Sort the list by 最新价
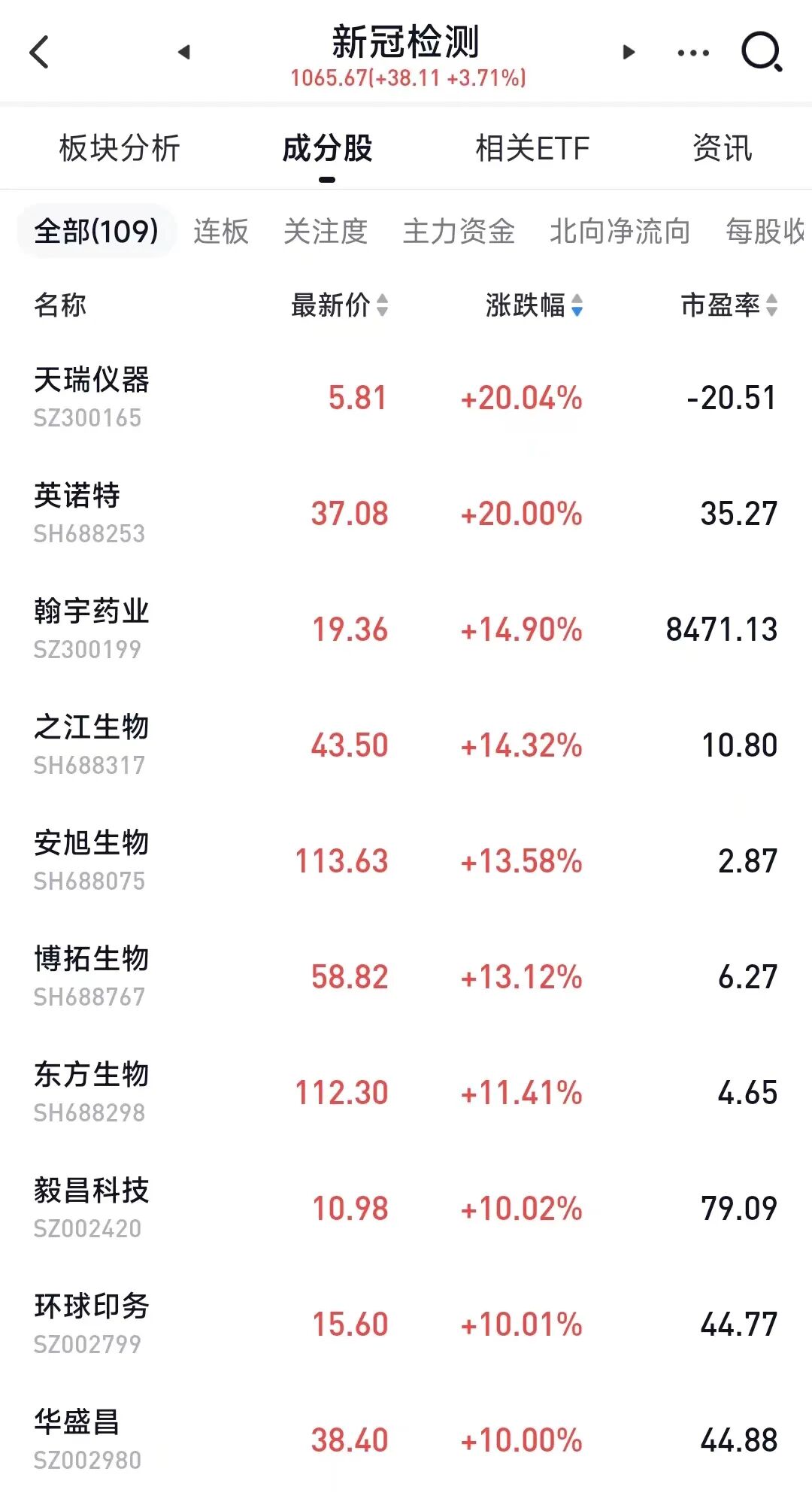812x1505 pixels. [339, 305]
